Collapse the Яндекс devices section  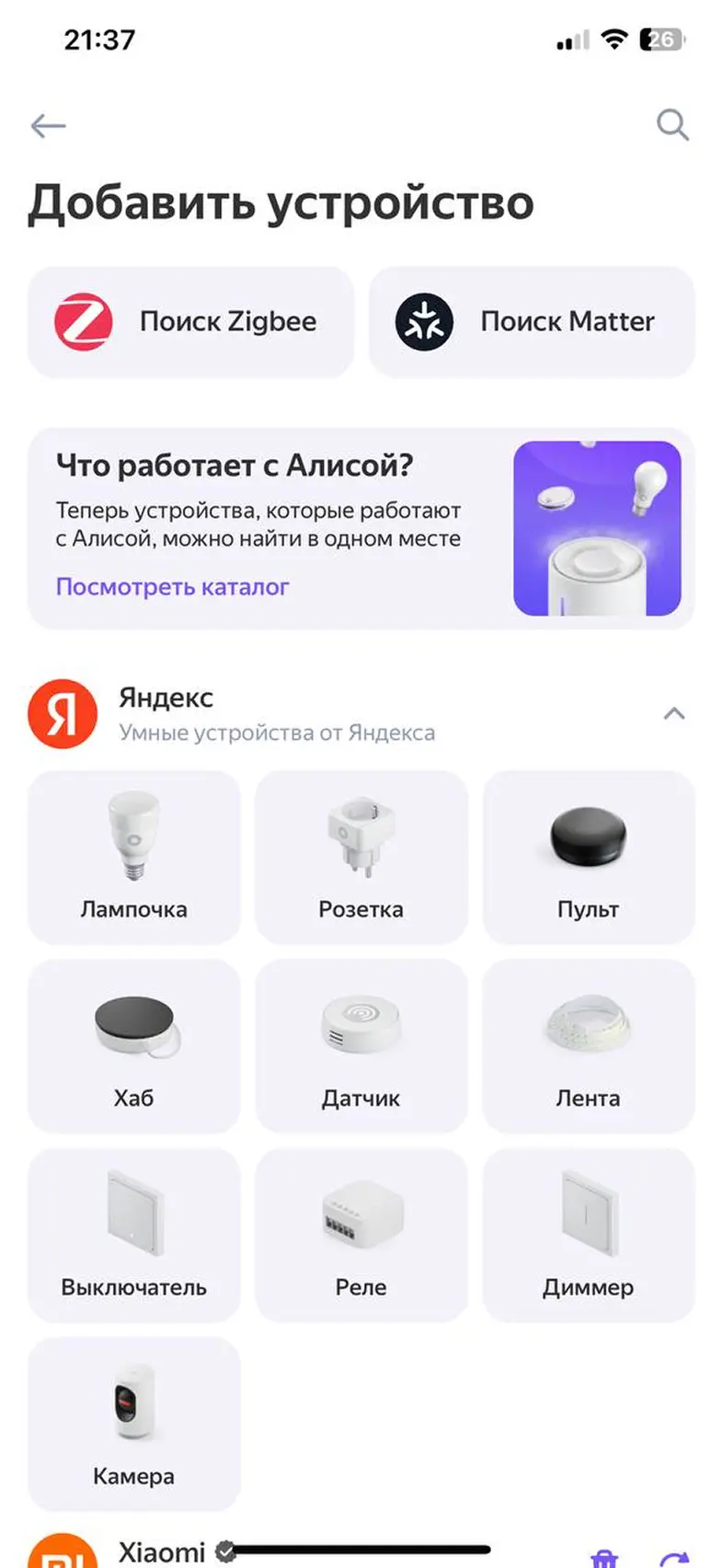674,713
